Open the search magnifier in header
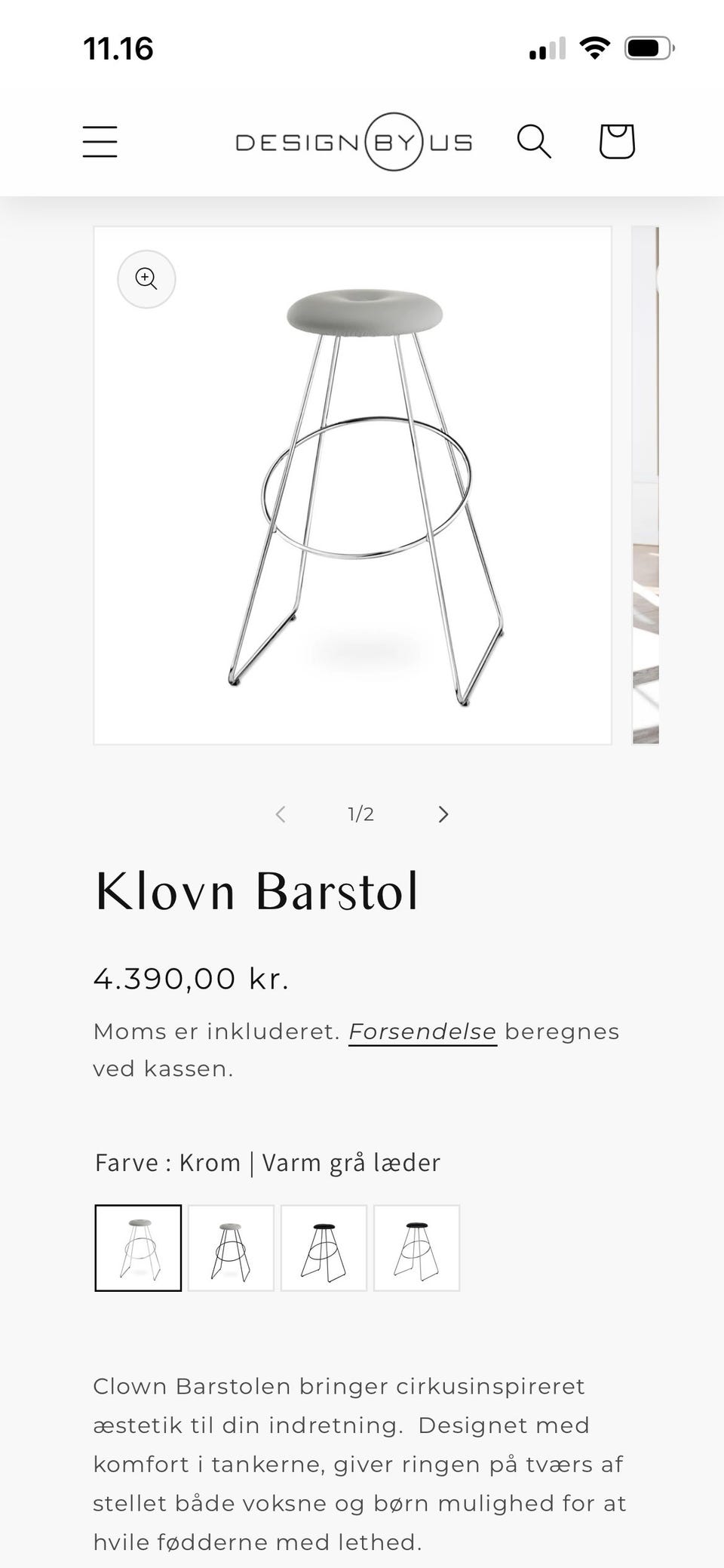 pos(534,141)
